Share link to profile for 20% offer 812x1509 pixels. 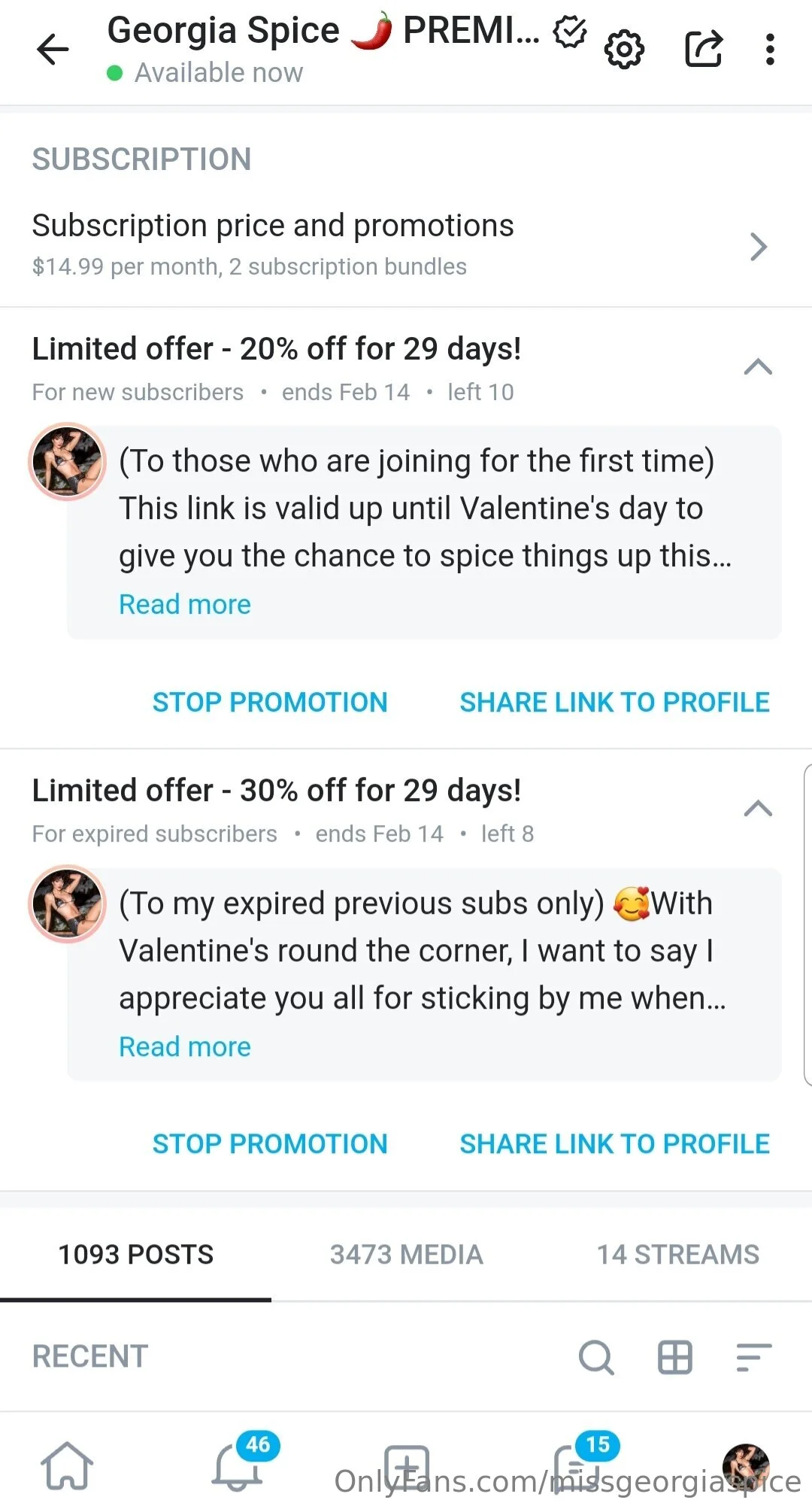[x=614, y=702]
